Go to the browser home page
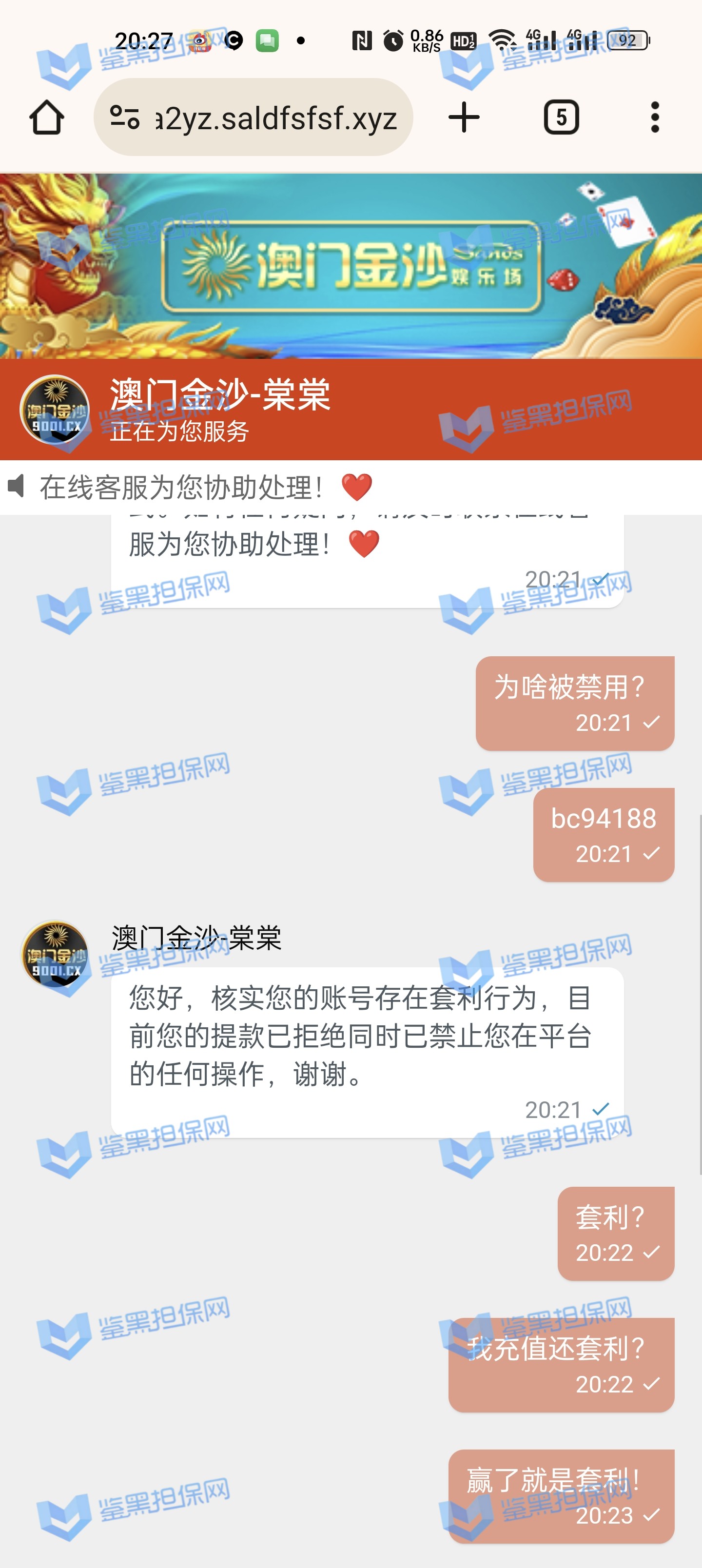The height and width of the screenshot is (1568, 702). pyautogui.click(x=46, y=117)
